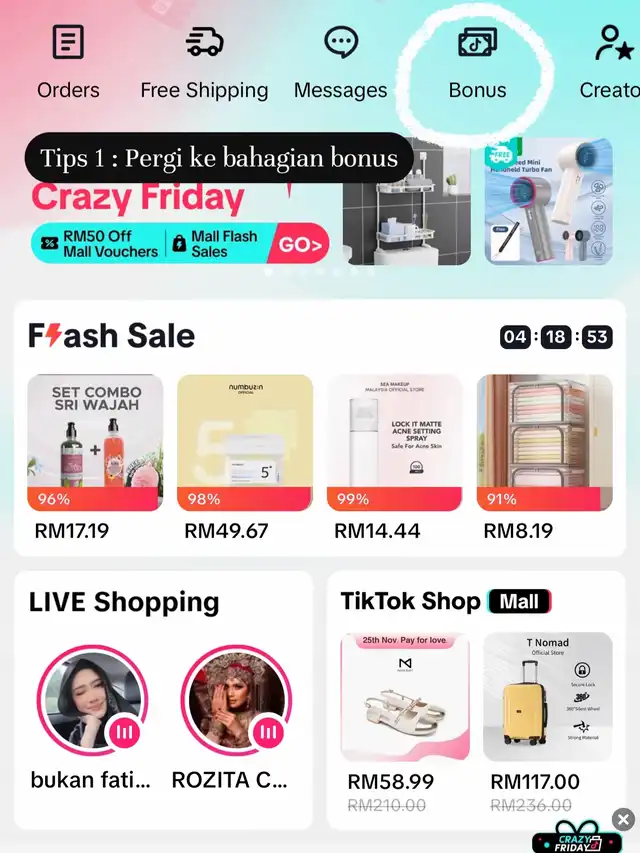Go to the Bonus section
This screenshot has height=853, width=640.
click(477, 62)
